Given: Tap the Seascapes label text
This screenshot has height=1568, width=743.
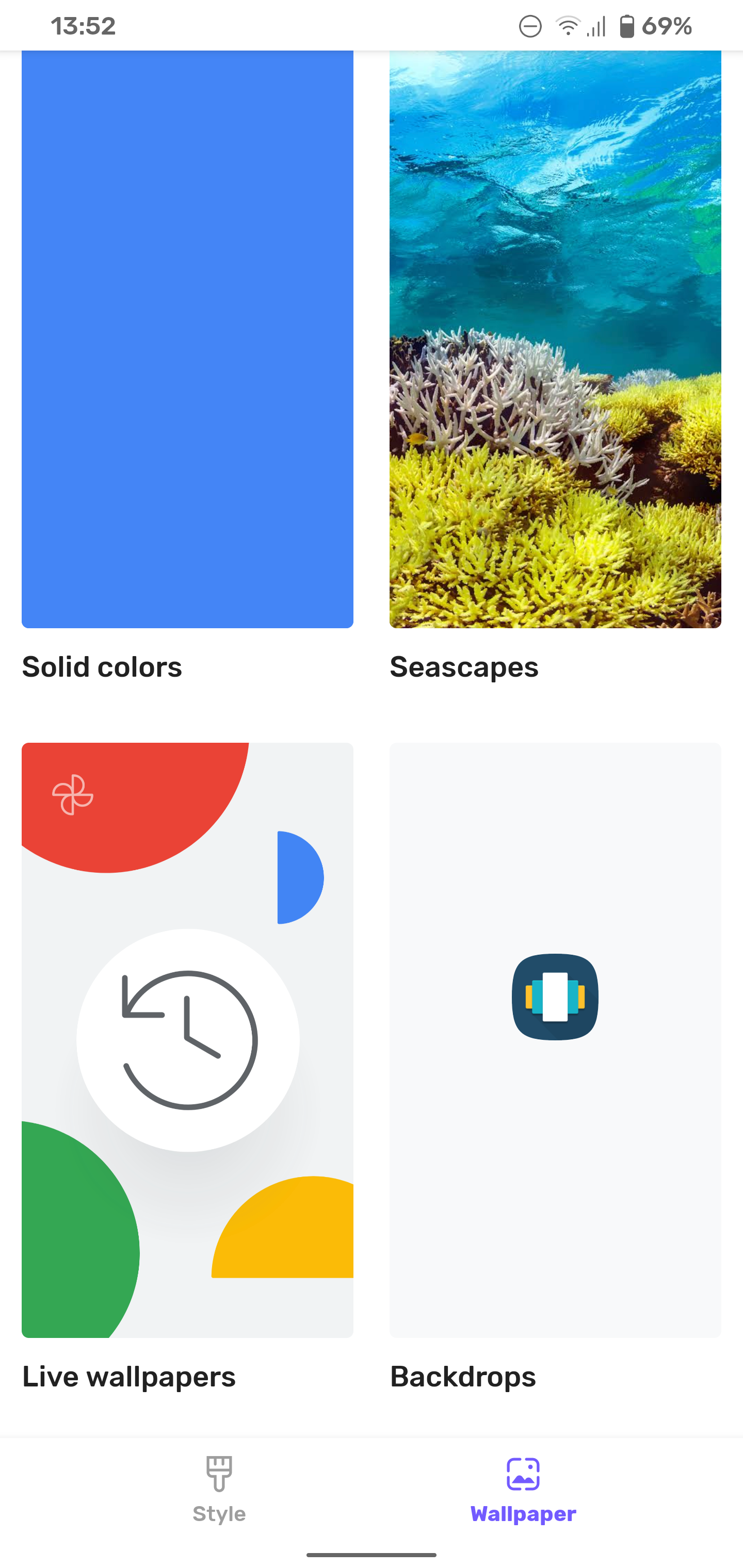Looking at the screenshot, I should click(463, 667).
